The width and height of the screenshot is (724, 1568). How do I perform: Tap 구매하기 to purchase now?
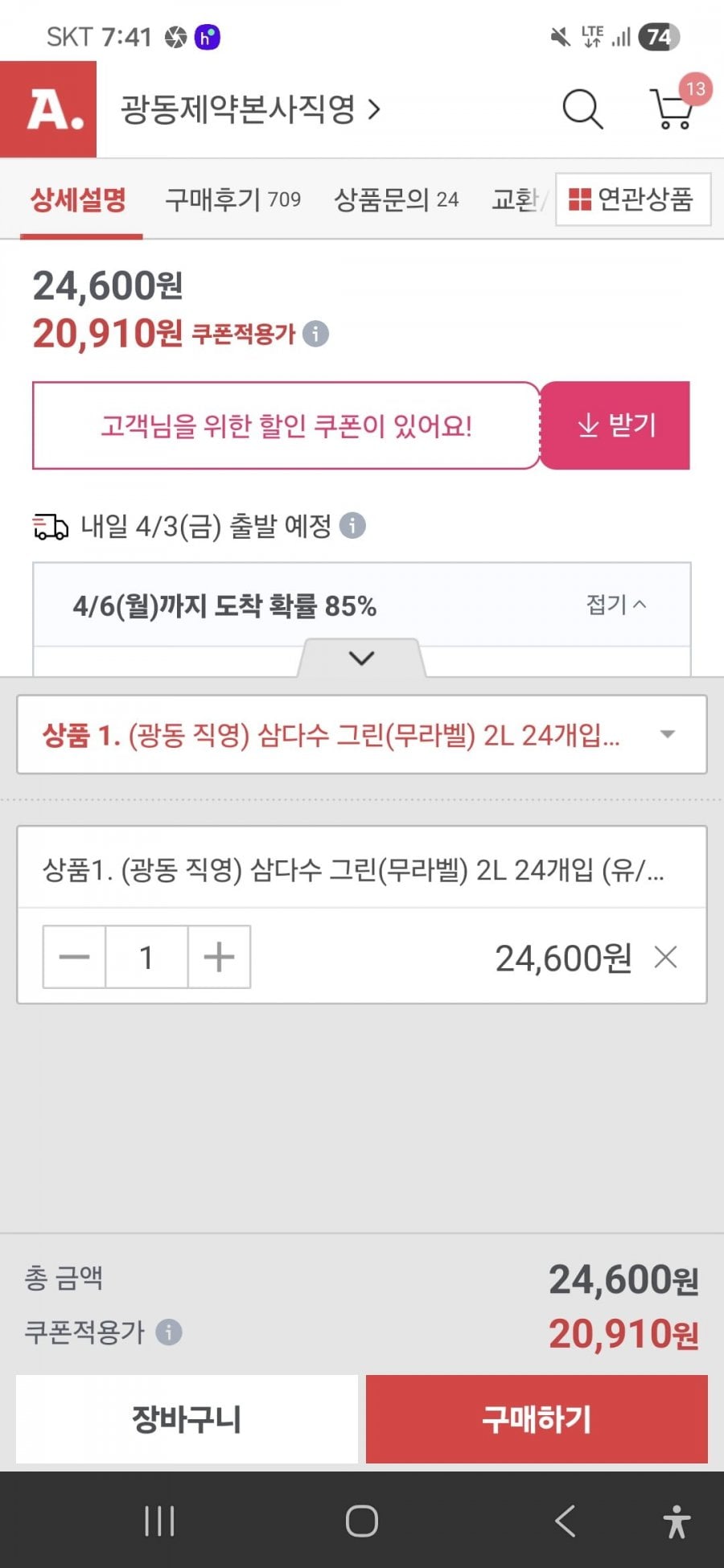[x=537, y=1419]
